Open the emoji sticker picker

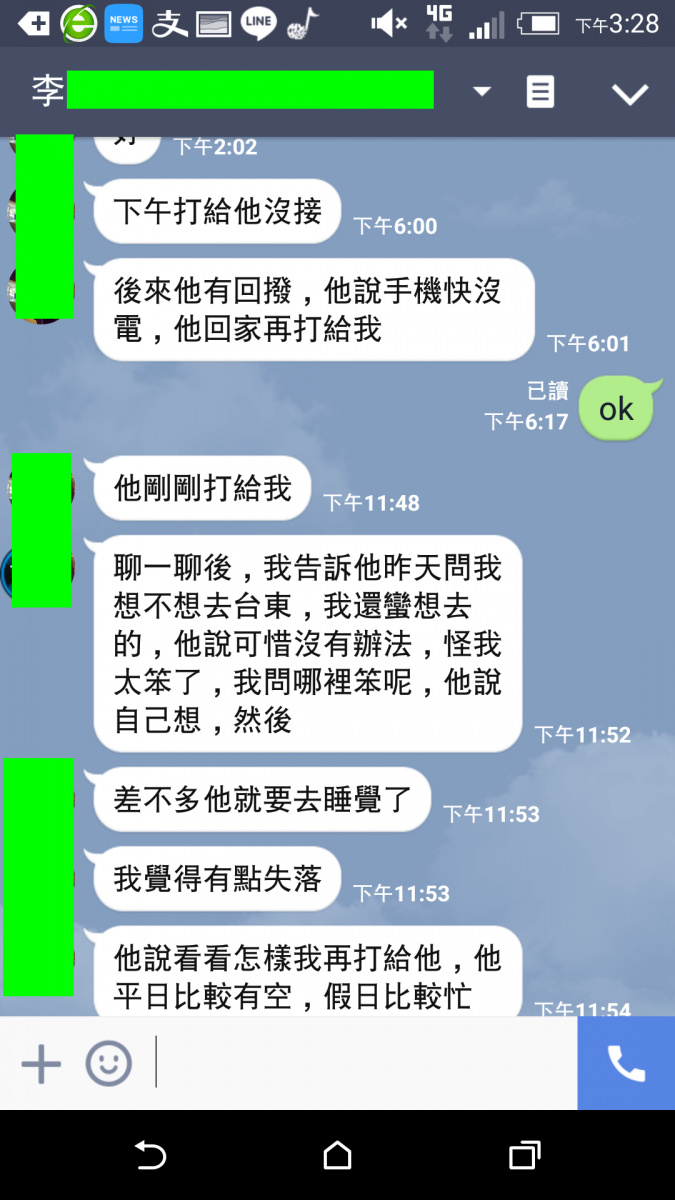point(108,1063)
